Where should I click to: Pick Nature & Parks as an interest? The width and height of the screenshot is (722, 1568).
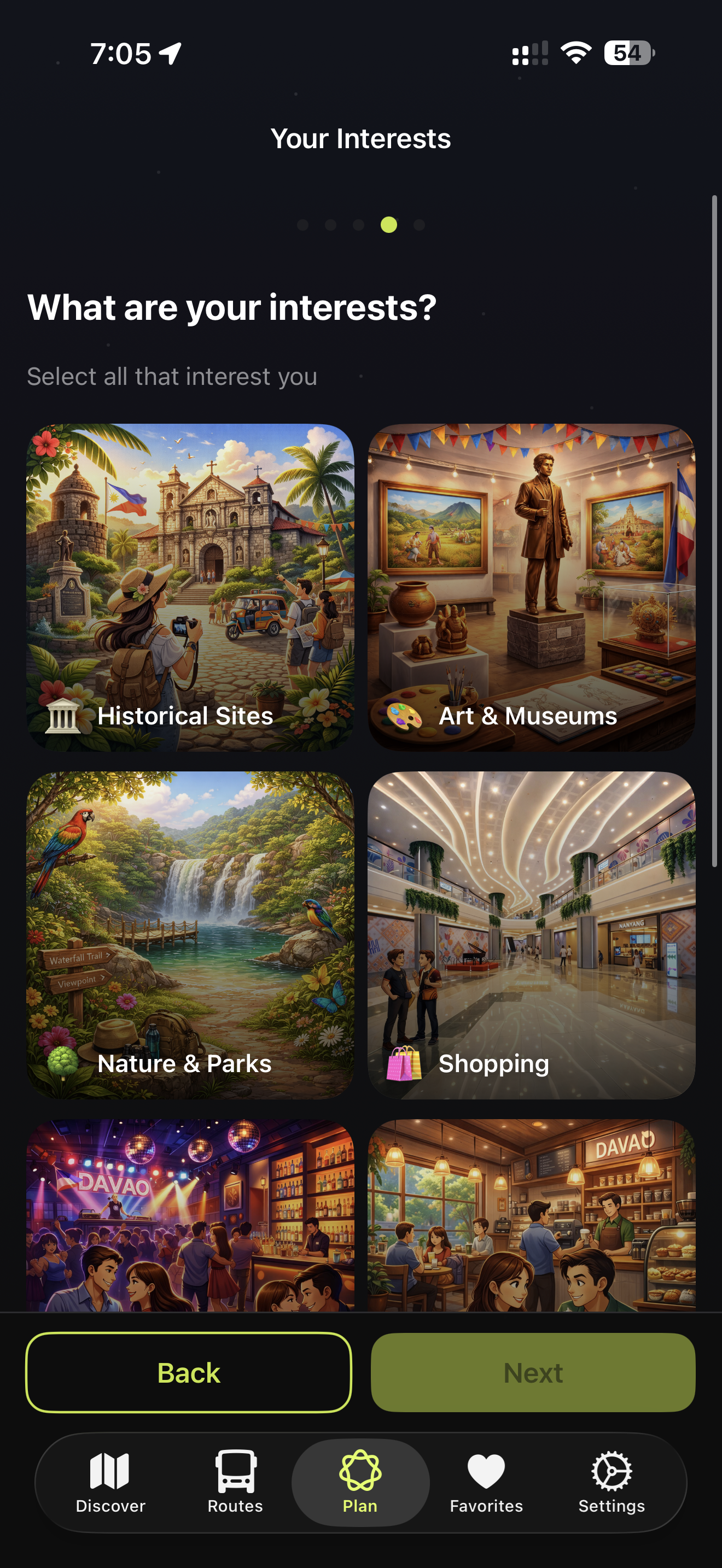tap(190, 935)
